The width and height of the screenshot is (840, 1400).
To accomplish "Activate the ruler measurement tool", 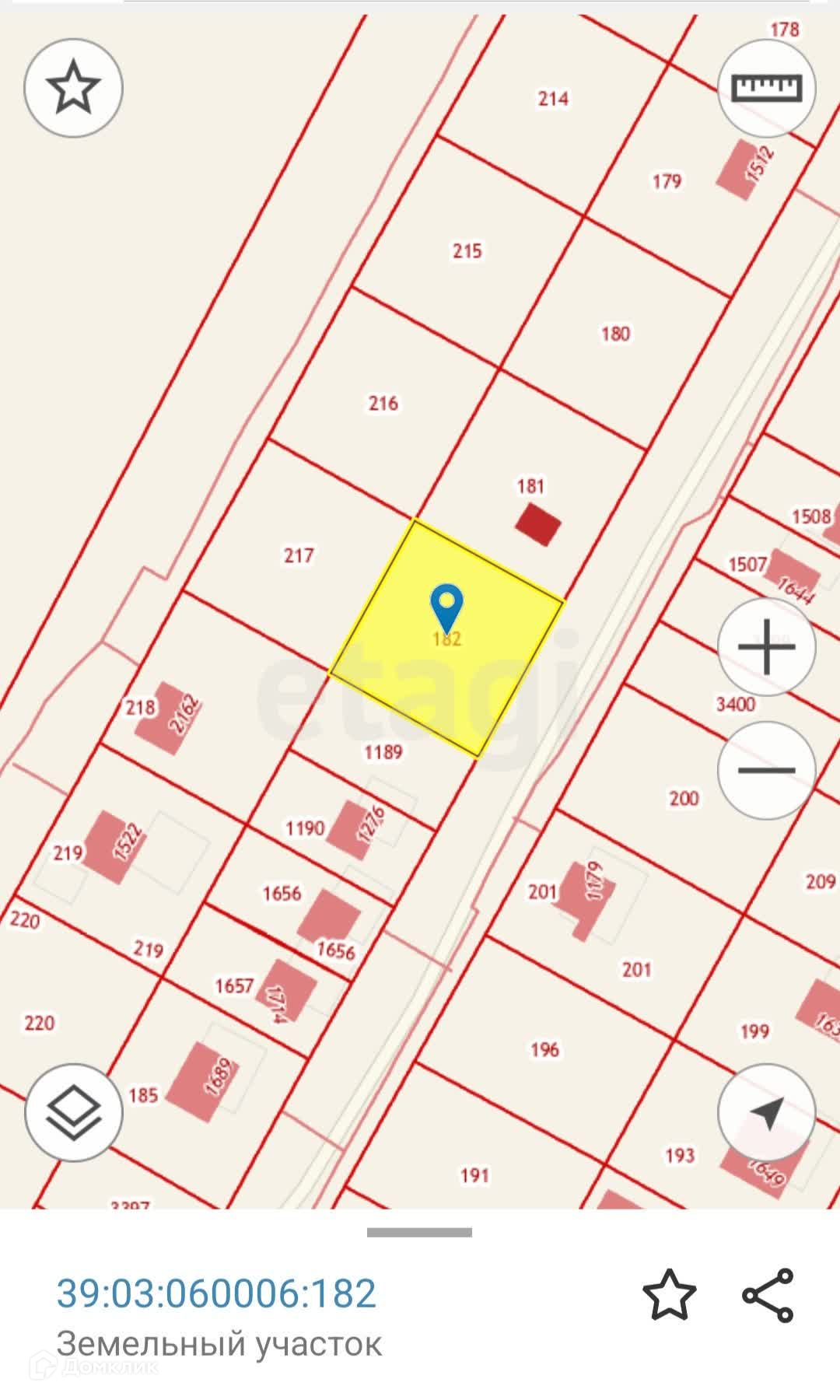I will tap(767, 88).
